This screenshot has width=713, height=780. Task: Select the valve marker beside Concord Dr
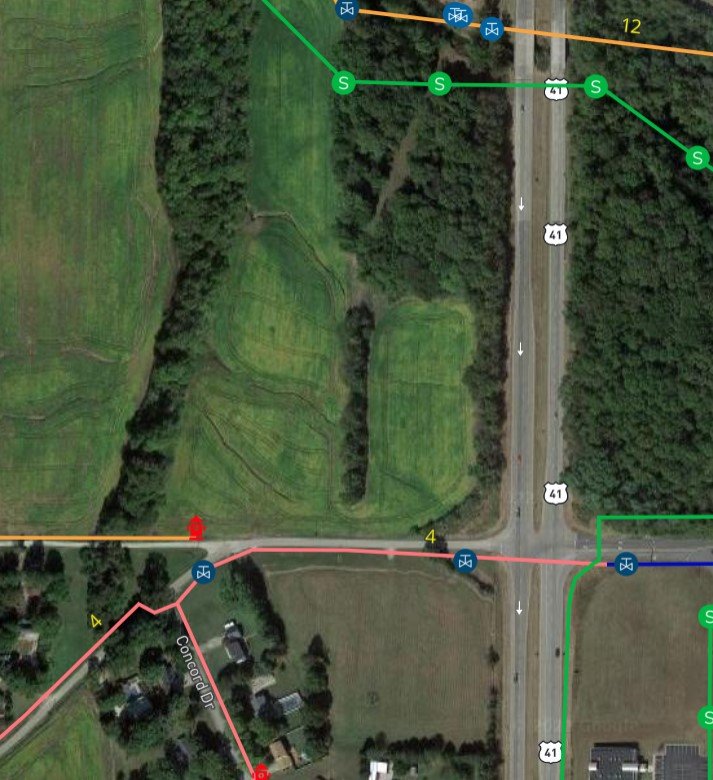coord(204,573)
